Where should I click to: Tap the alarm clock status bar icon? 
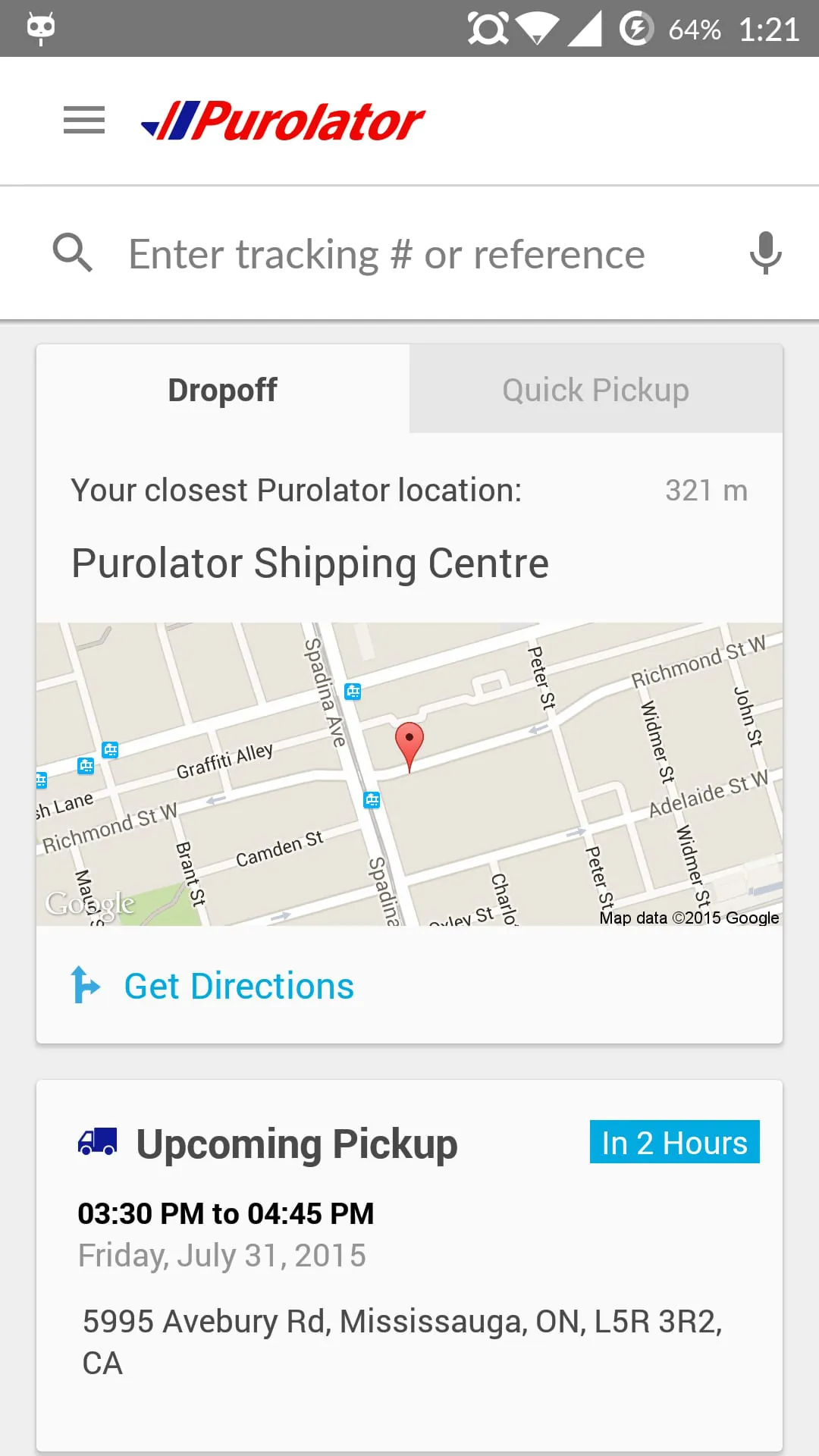point(487,27)
